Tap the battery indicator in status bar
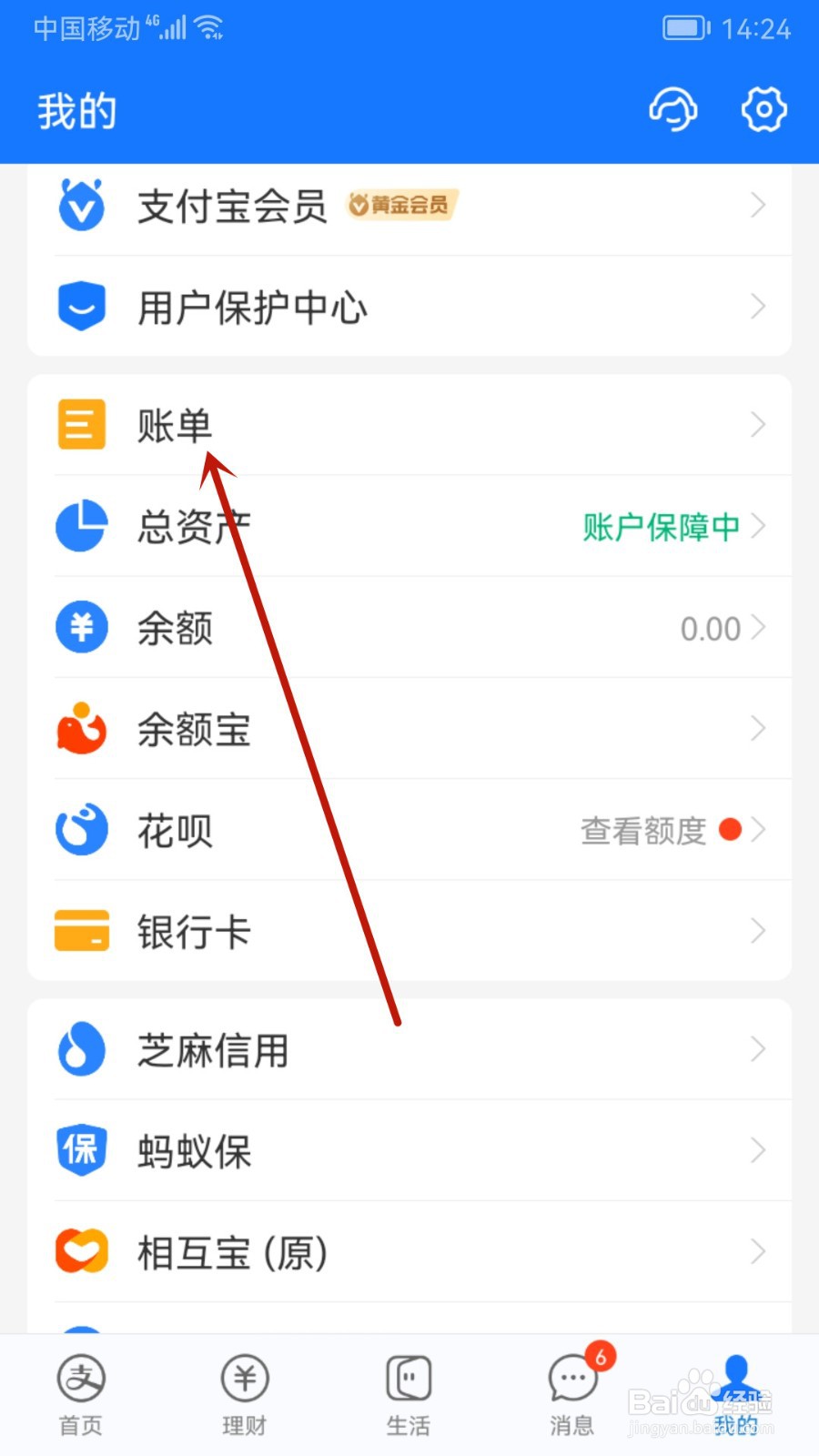Screen dimensions: 819x1456 684,28
